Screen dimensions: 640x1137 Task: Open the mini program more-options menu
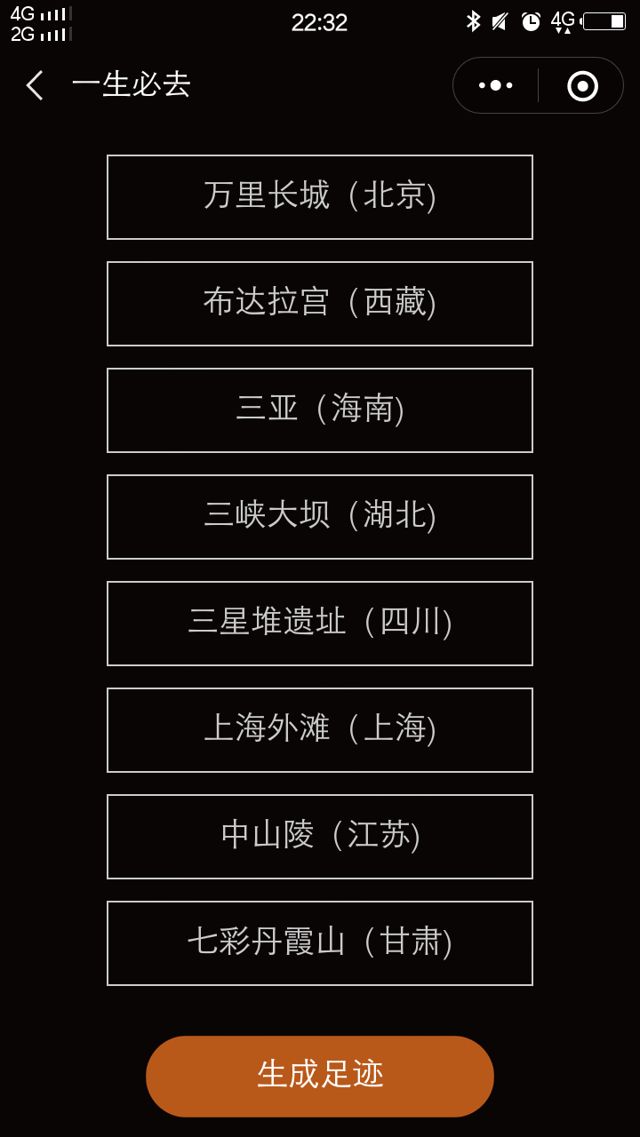(x=496, y=86)
